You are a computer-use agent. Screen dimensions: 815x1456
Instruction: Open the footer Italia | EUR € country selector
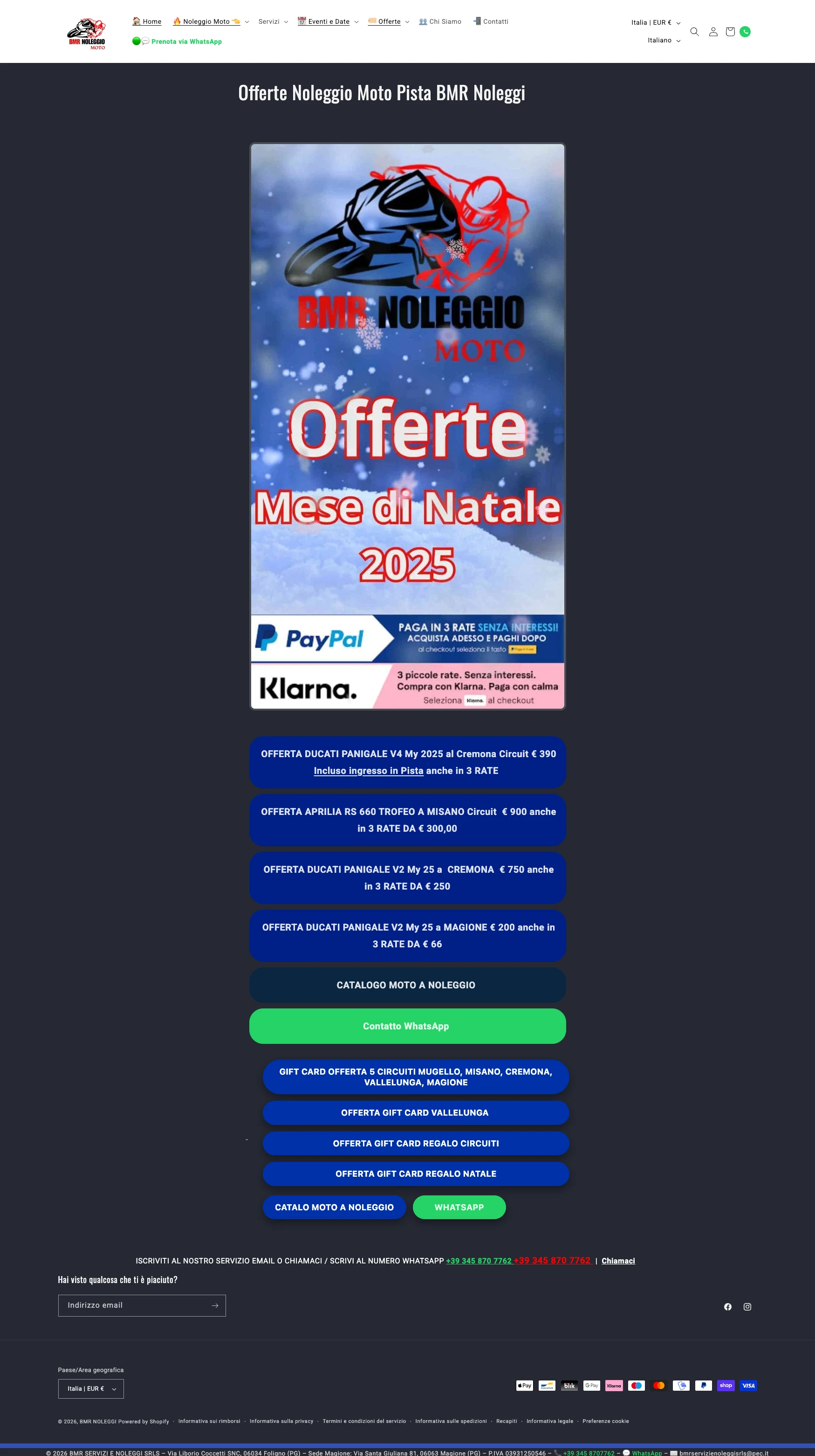click(x=91, y=1389)
